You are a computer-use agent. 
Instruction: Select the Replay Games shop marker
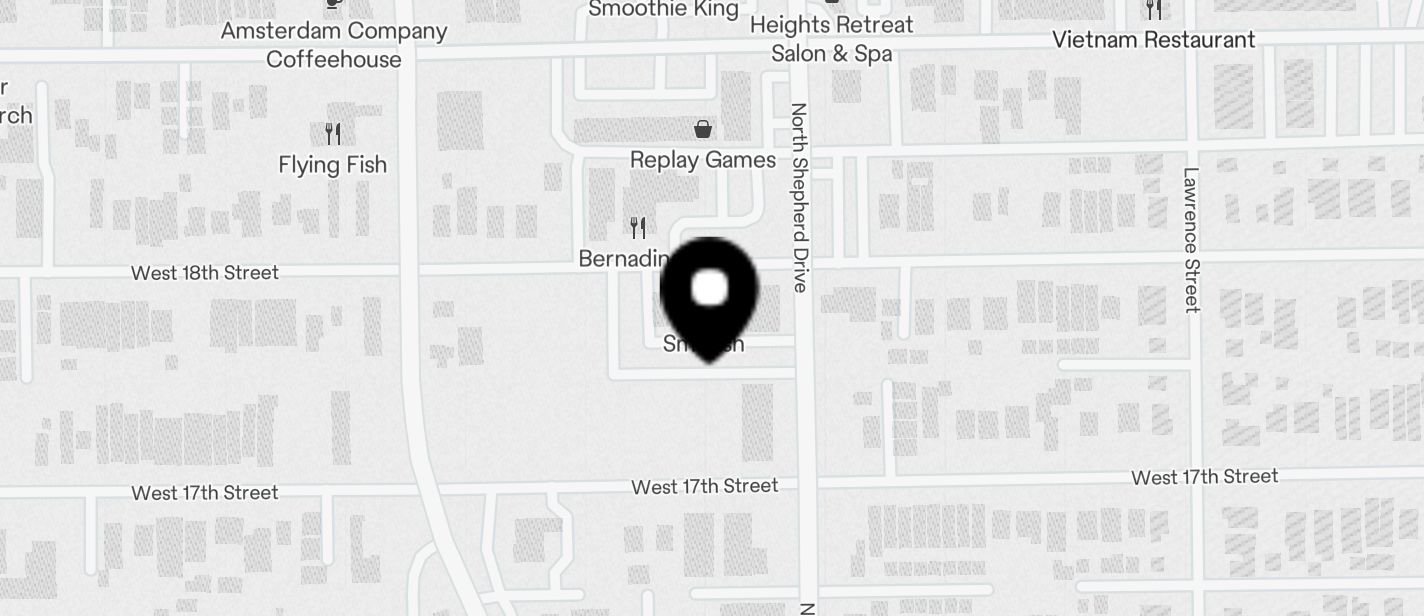click(x=704, y=129)
